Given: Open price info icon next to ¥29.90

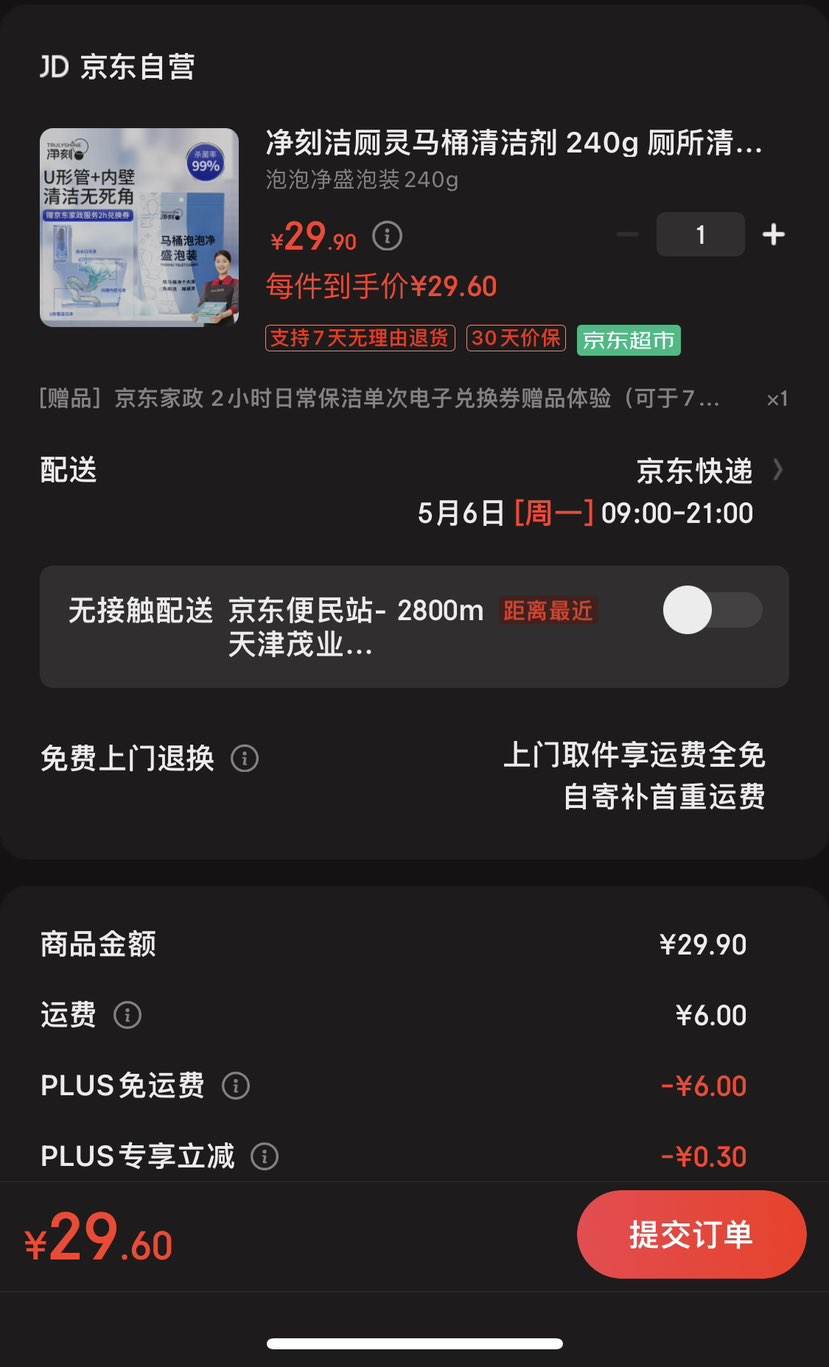Looking at the screenshot, I should click(387, 236).
